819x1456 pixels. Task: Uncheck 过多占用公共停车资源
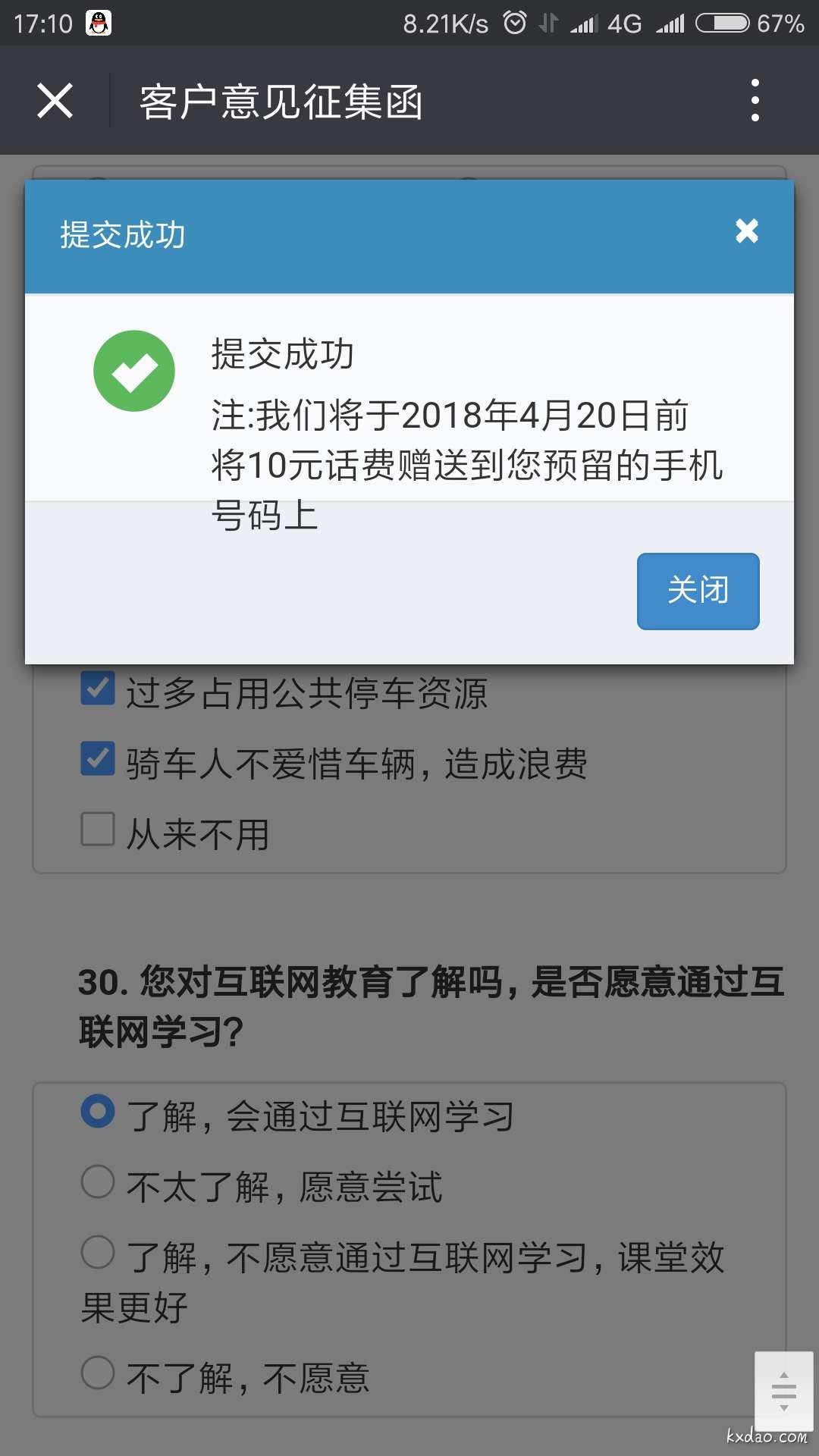[98, 689]
